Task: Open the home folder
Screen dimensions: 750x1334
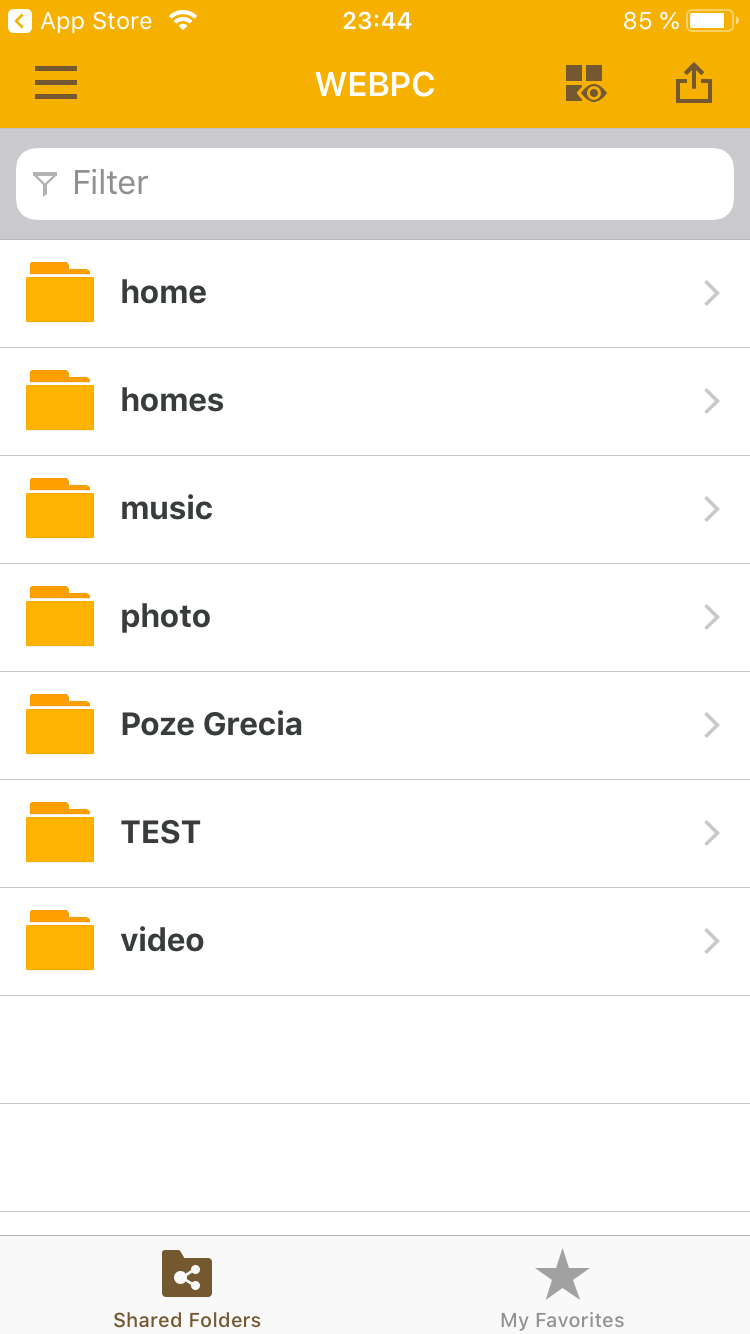Action: tap(375, 293)
